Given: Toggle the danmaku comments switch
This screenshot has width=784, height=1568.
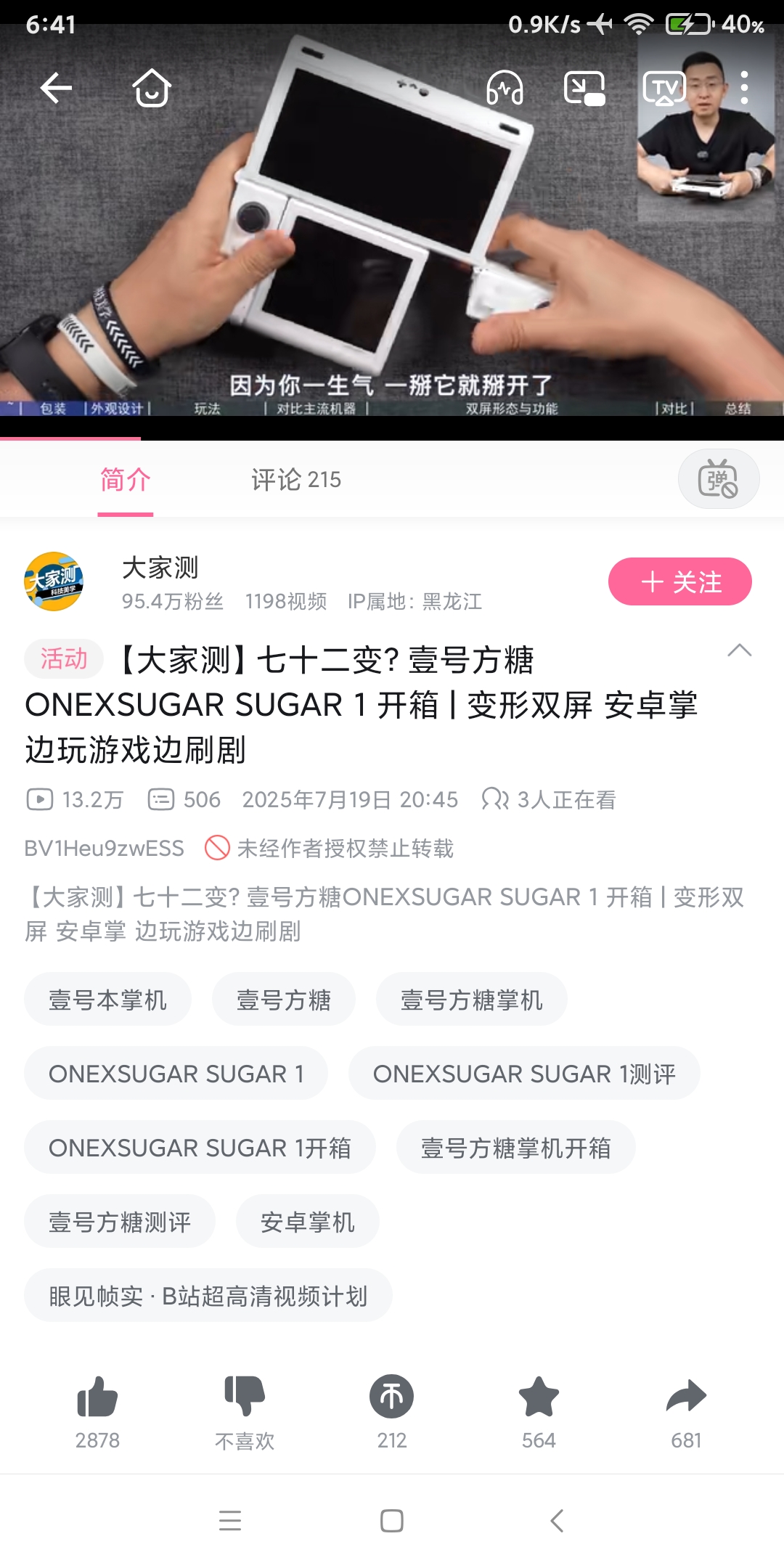Looking at the screenshot, I should [x=718, y=480].
